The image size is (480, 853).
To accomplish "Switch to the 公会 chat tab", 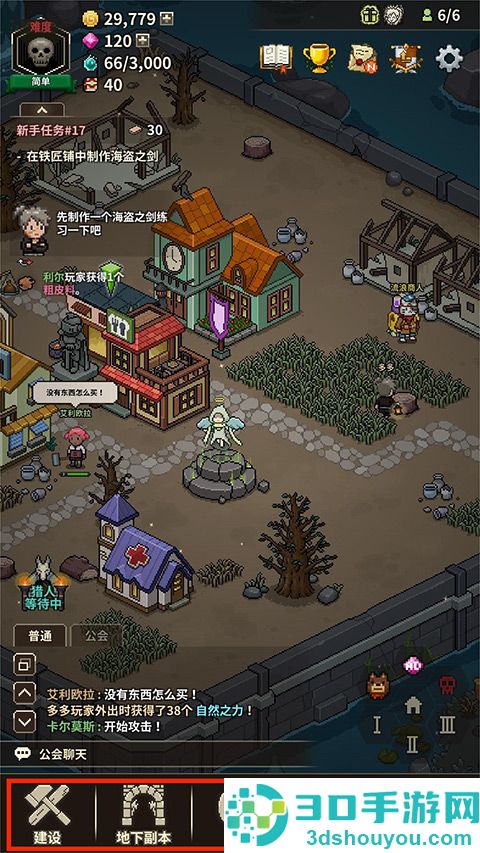I will click(96, 635).
